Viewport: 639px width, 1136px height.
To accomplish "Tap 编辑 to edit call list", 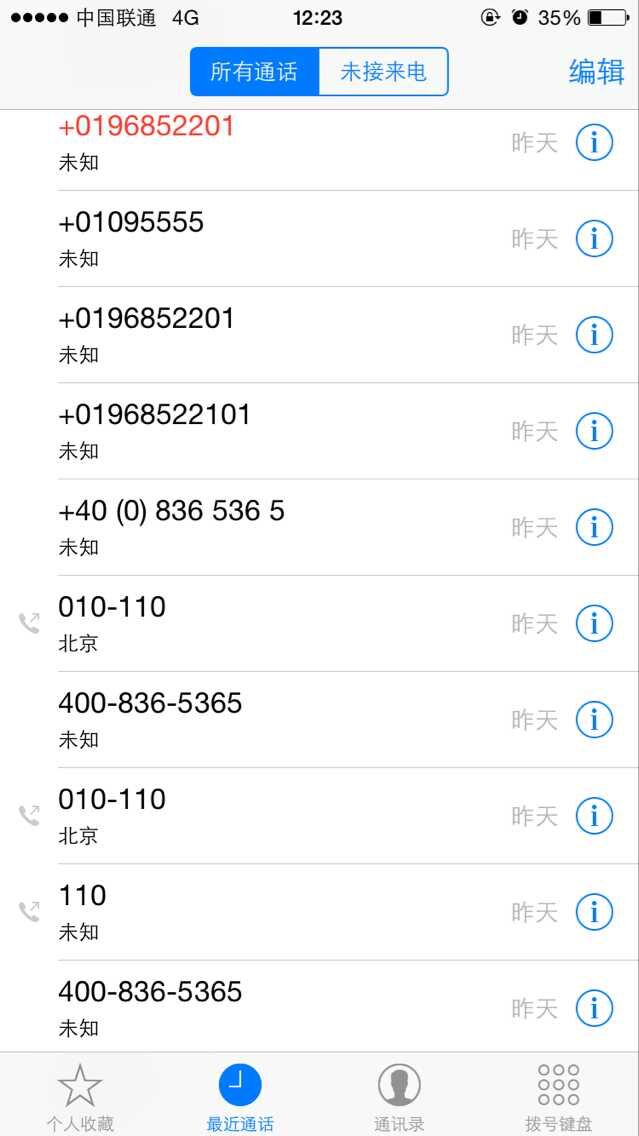I will point(596,72).
